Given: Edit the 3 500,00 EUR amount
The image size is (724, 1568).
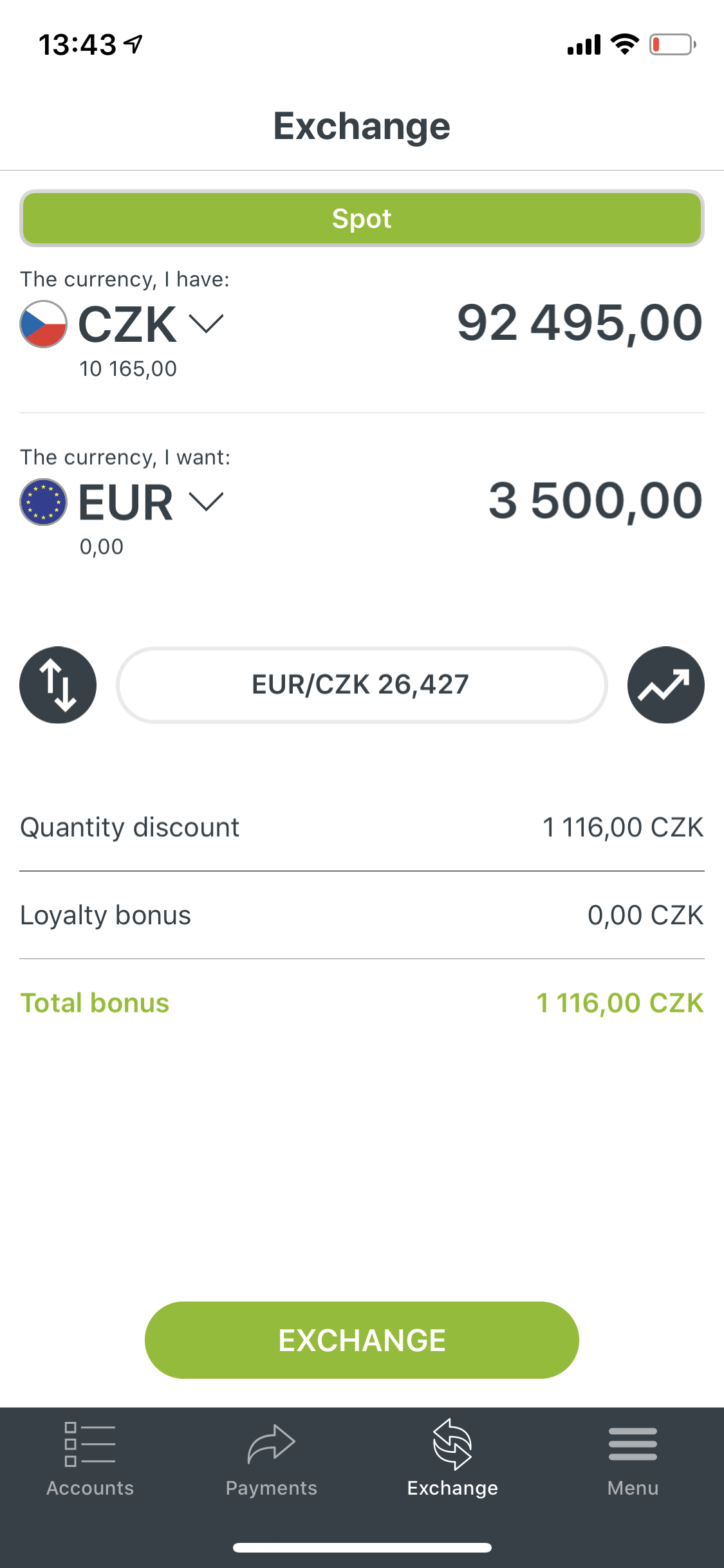Looking at the screenshot, I should 595,501.
